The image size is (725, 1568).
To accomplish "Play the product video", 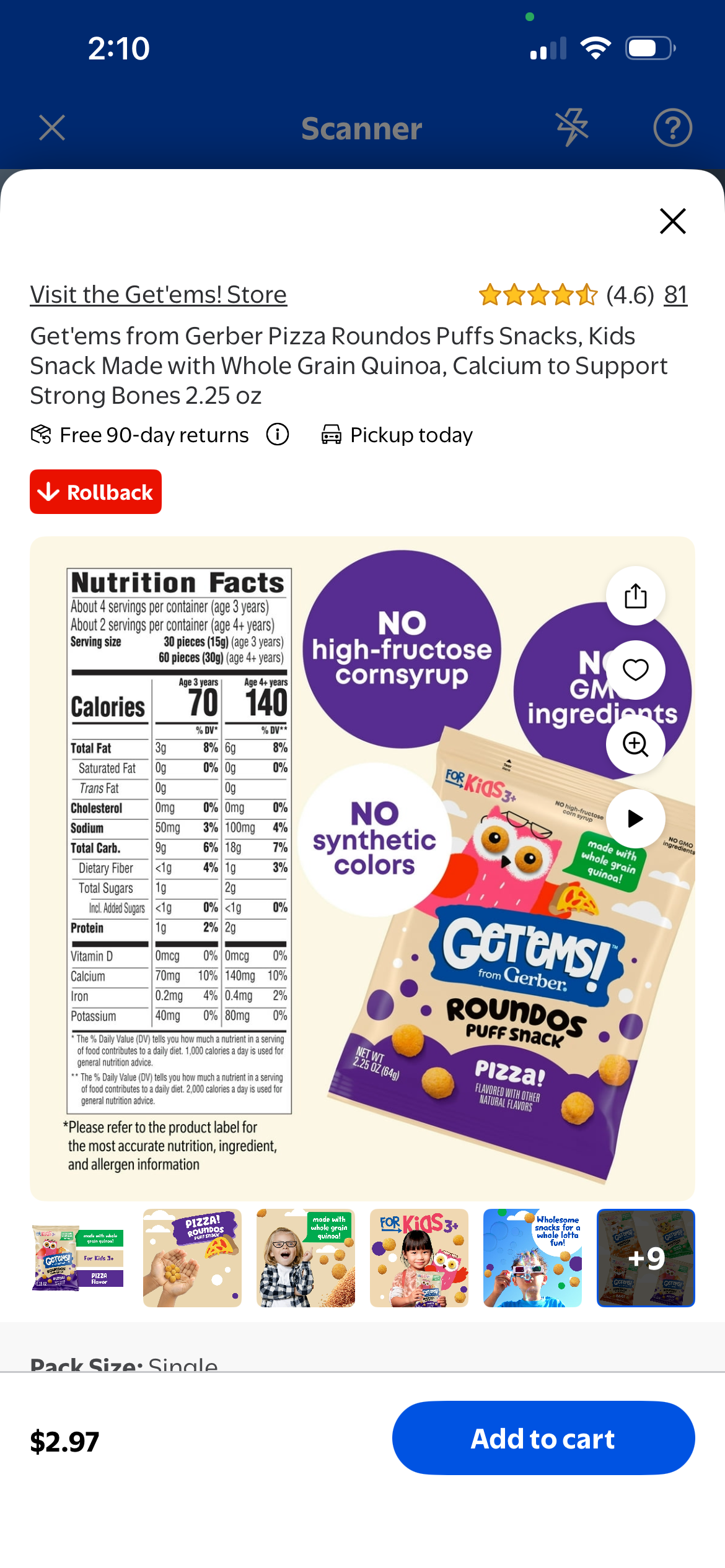I will pos(635,818).
